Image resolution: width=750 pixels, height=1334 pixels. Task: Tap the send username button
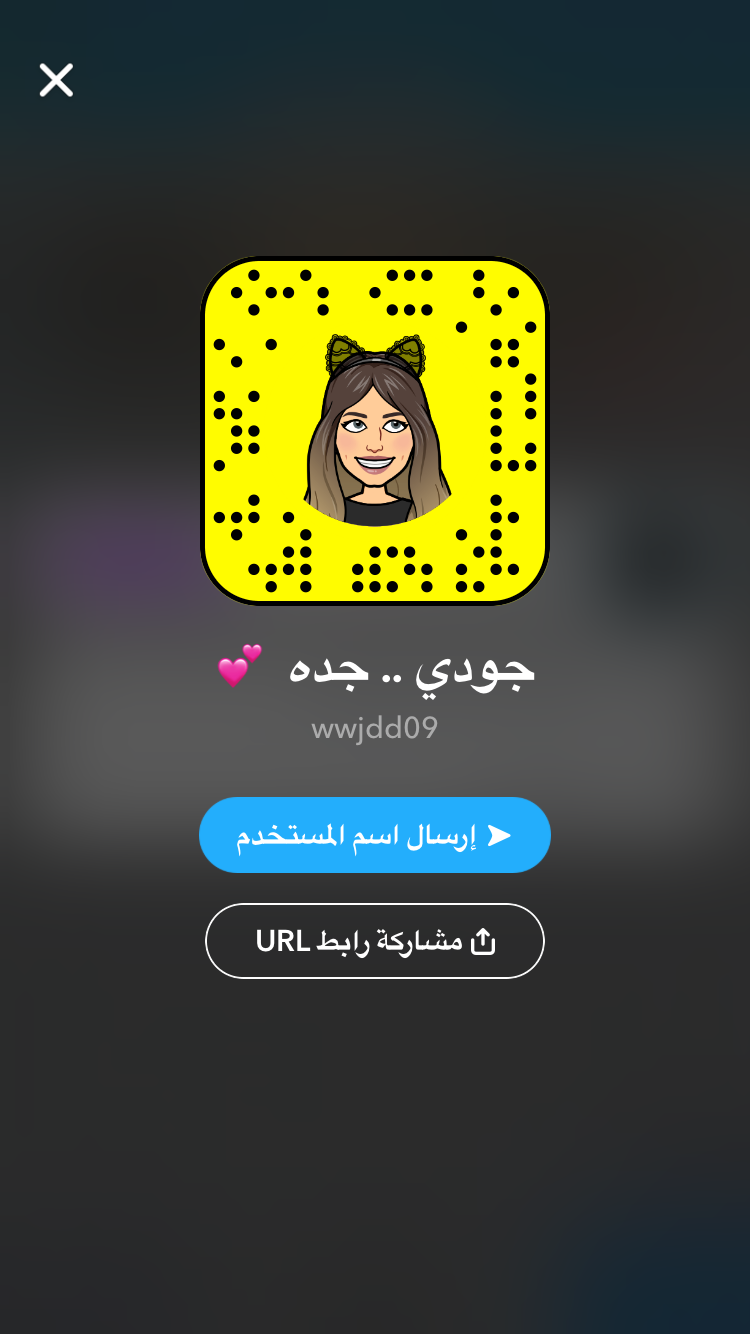pos(374,835)
